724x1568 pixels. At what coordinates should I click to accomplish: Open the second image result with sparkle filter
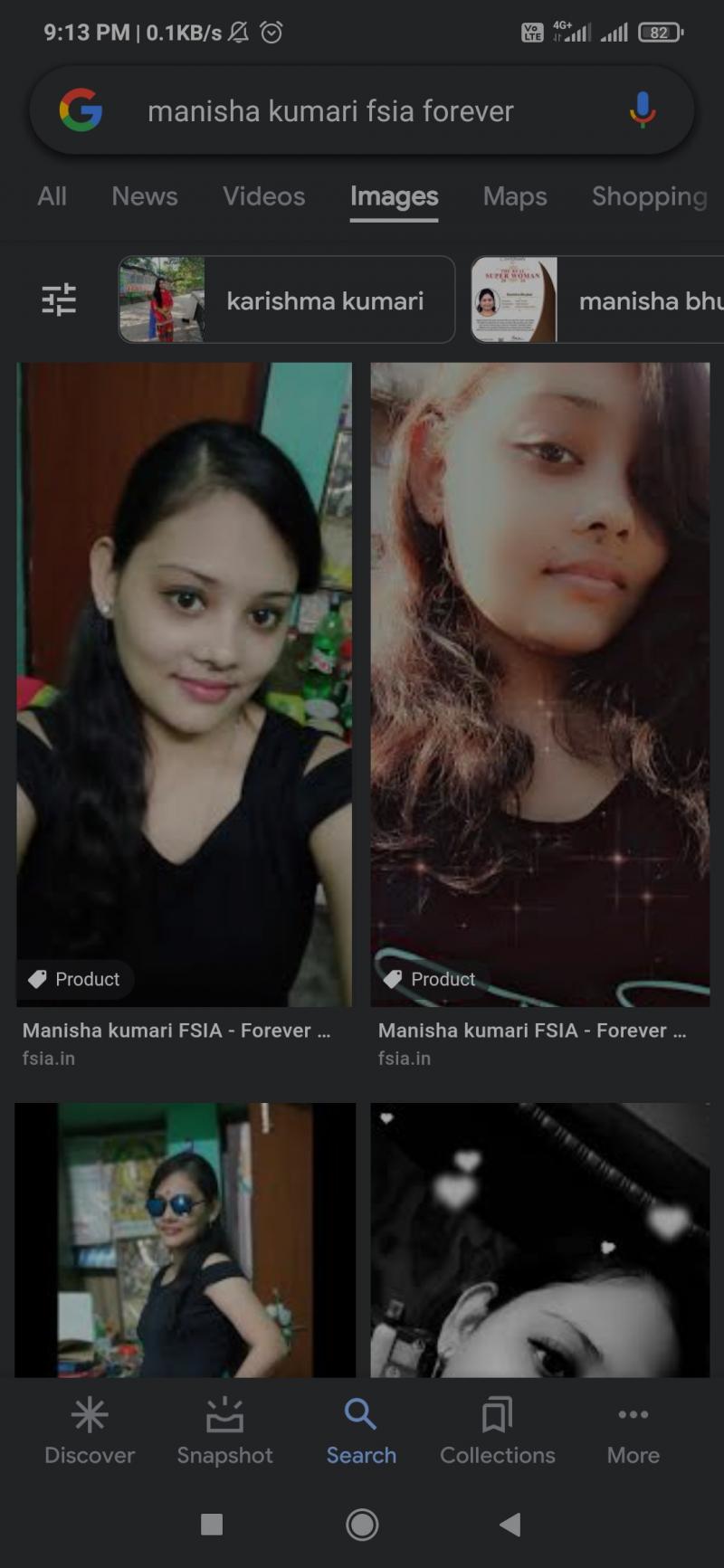(540, 685)
